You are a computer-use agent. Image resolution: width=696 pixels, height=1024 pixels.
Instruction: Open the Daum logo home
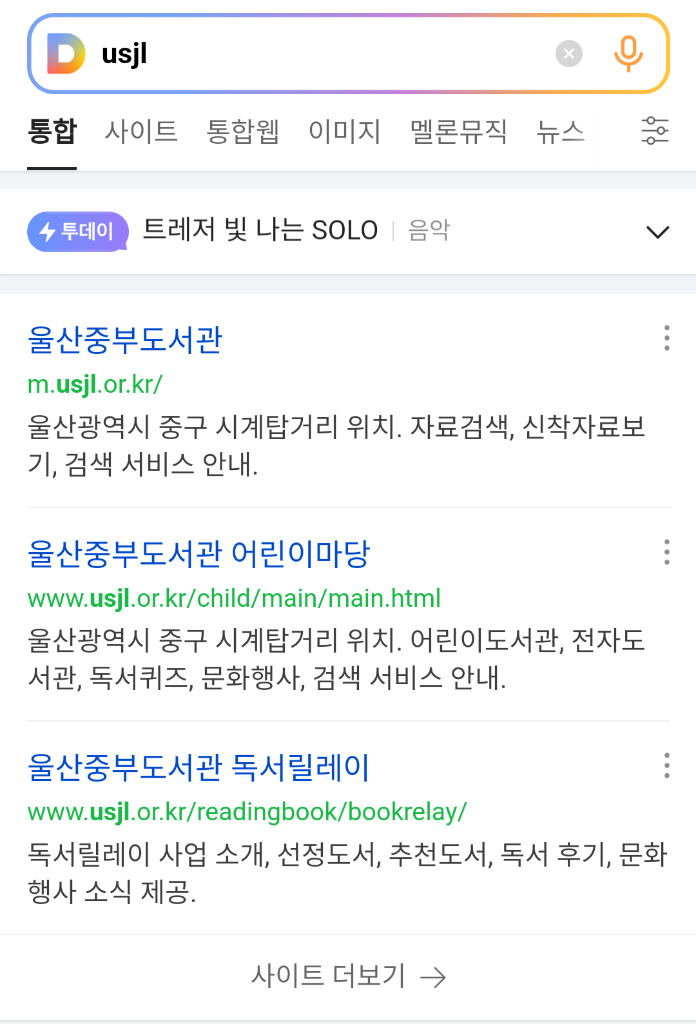[x=66, y=54]
